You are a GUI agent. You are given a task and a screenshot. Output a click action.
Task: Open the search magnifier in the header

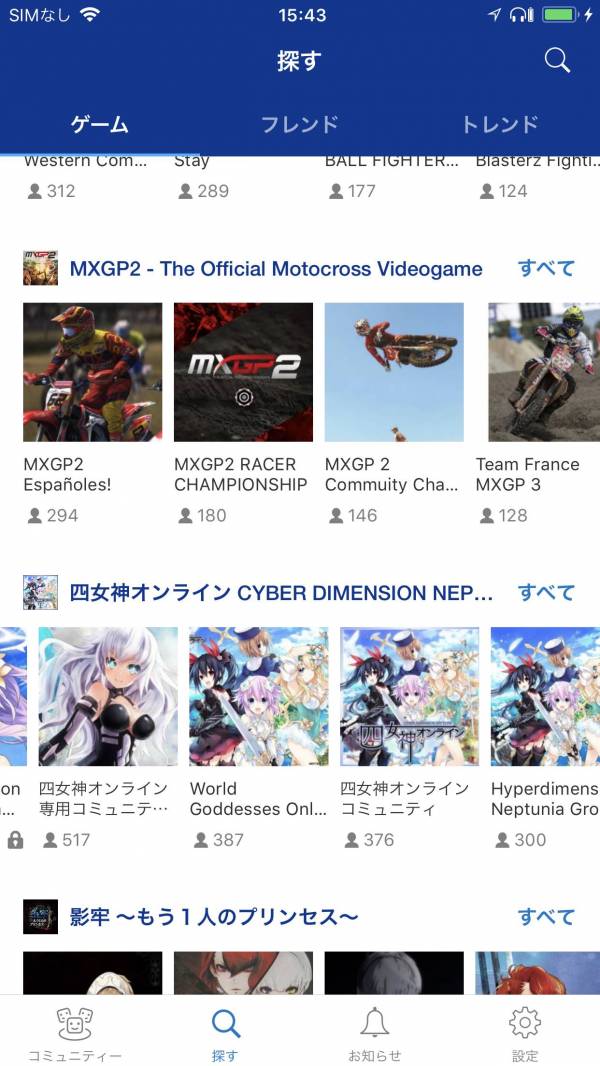point(557,61)
